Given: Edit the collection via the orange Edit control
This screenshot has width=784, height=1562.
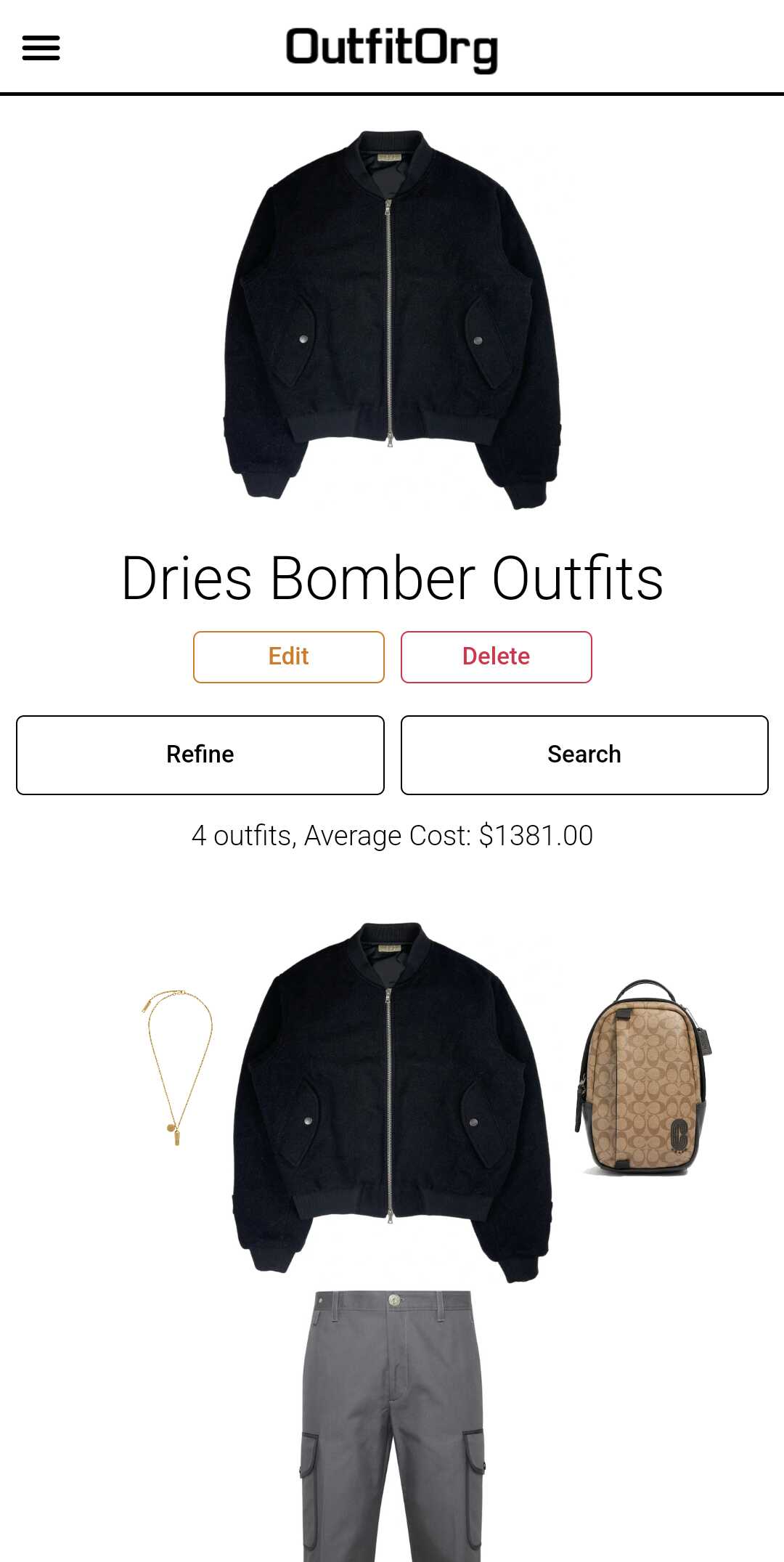Looking at the screenshot, I should coord(288,656).
